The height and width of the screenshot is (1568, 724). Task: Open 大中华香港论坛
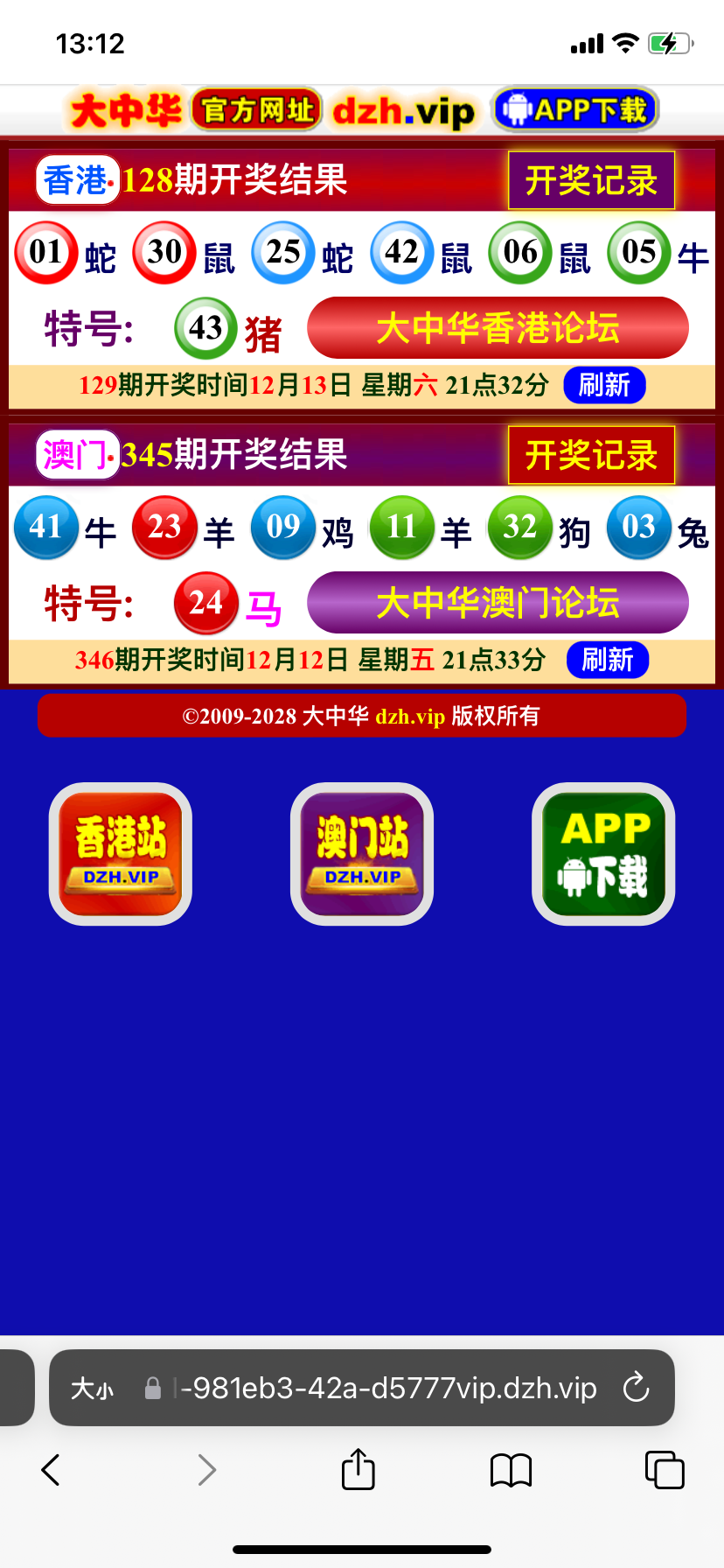coord(498,328)
